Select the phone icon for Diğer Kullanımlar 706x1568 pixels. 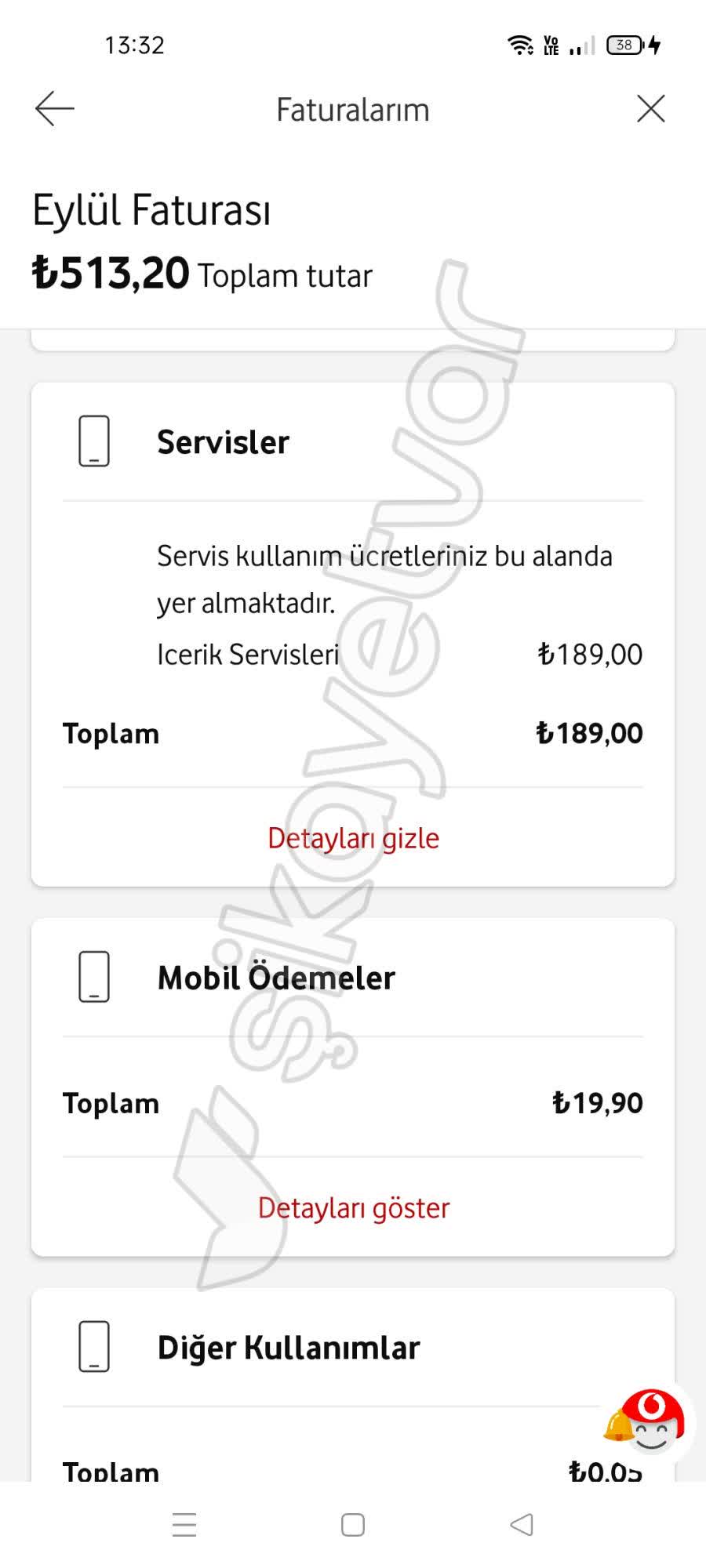[93, 1347]
